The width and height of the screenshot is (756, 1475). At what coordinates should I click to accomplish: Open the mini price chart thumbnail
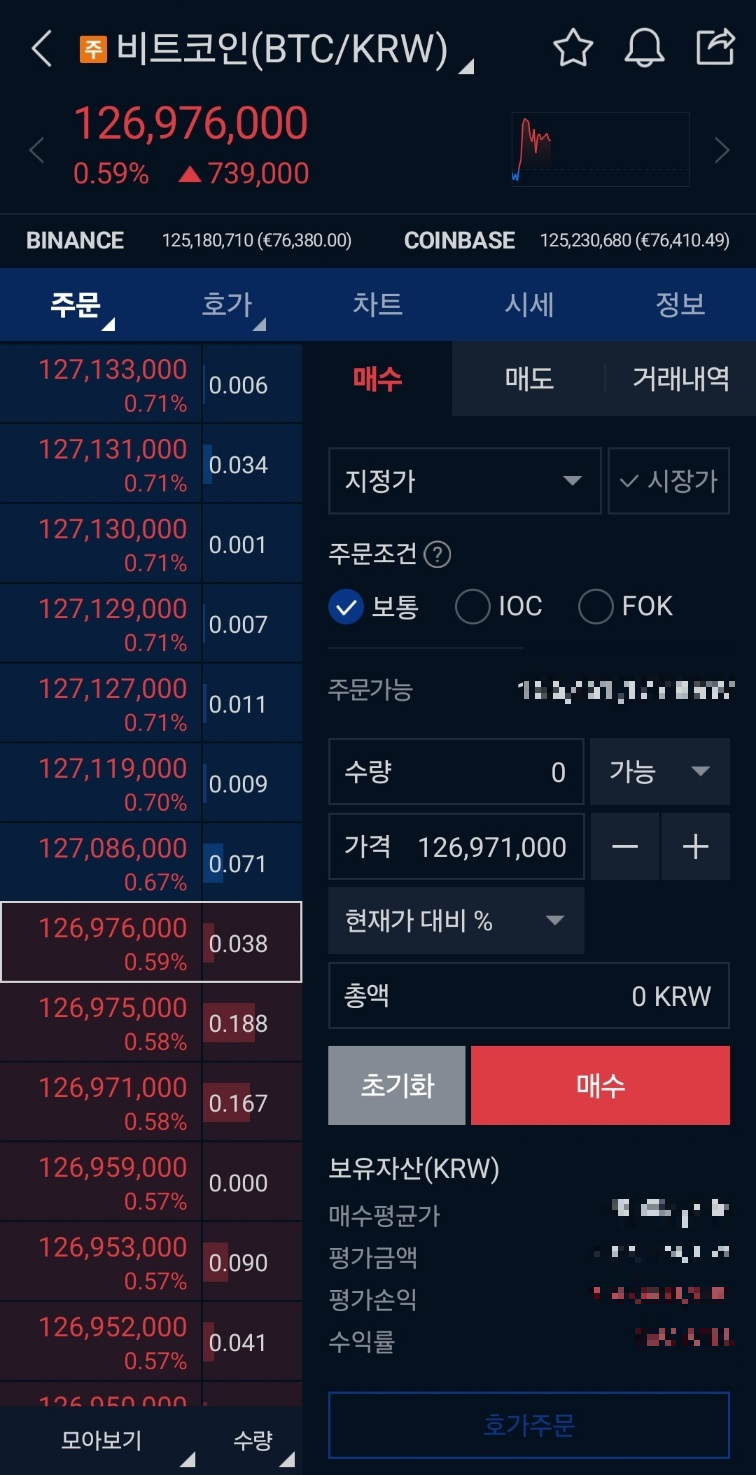coord(600,150)
